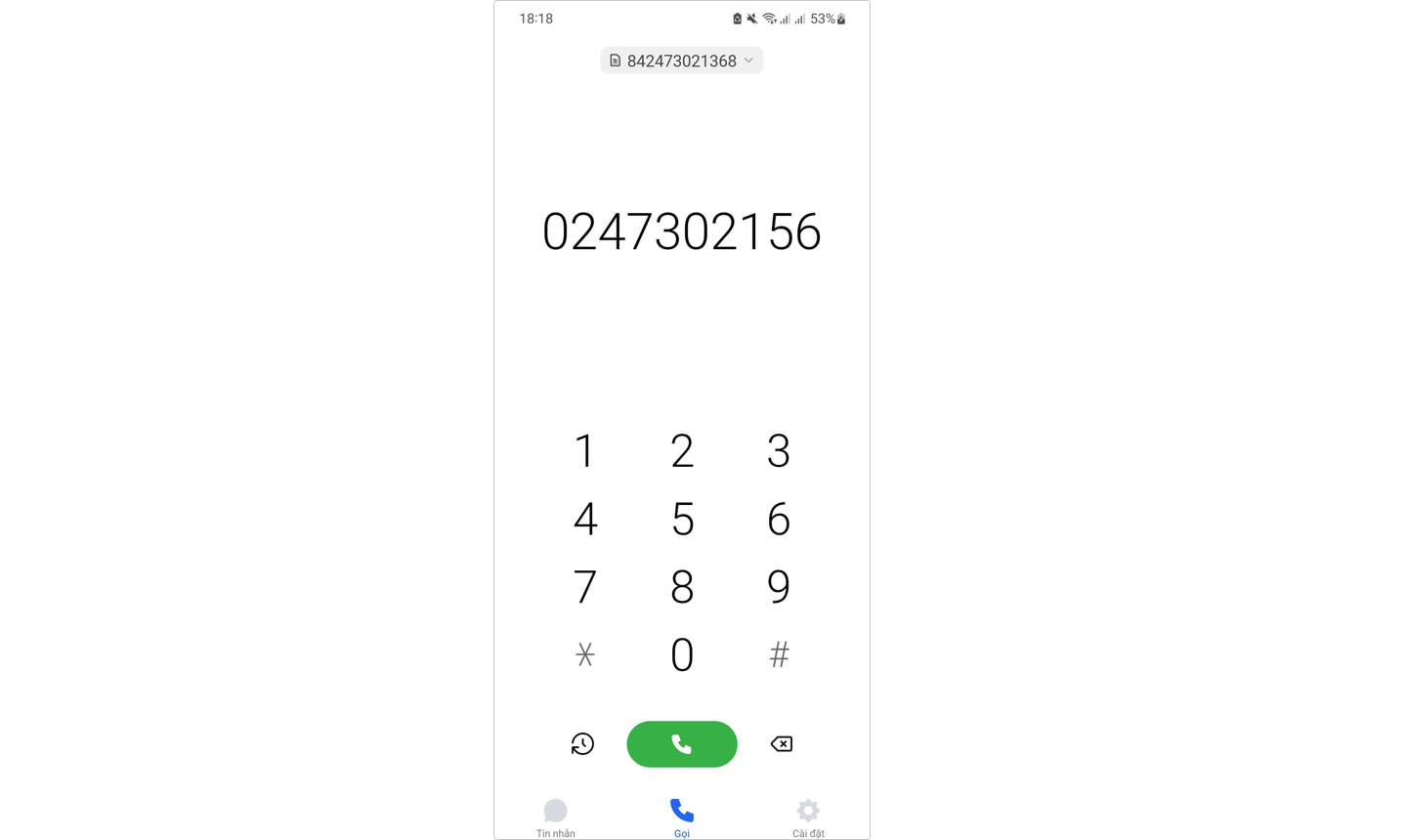Dial digit 7 on the keypad

click(x=584, y=587)
